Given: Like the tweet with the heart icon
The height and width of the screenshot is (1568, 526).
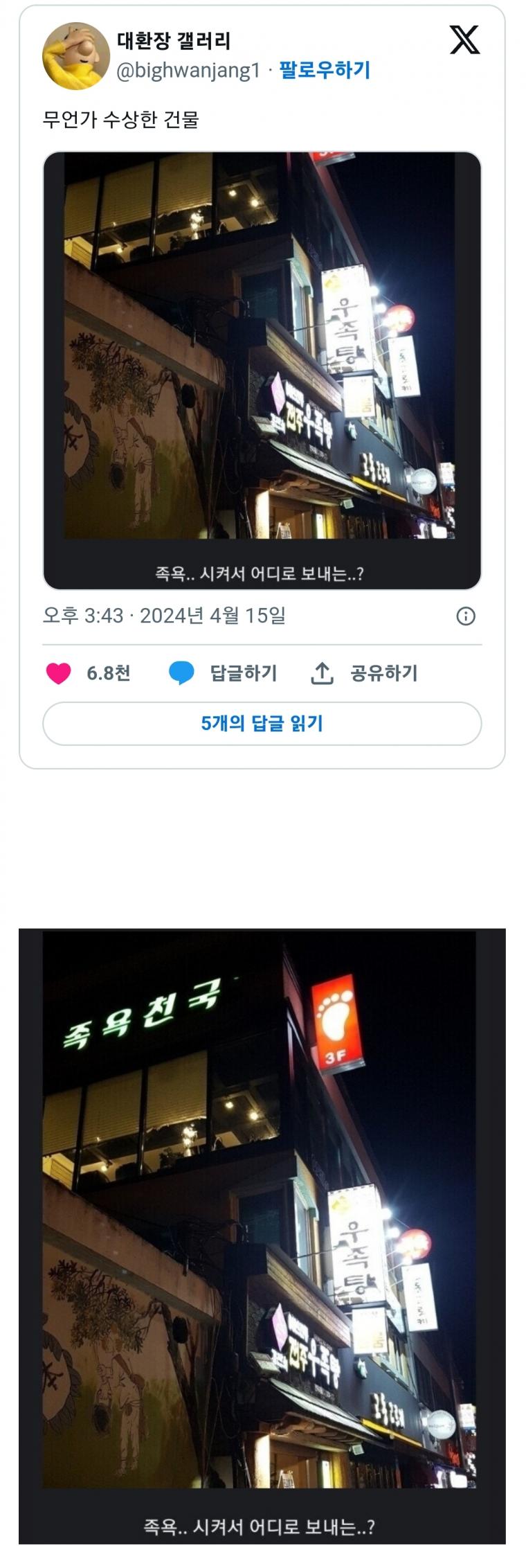Looking at the screenshot, I should [59, 673].
